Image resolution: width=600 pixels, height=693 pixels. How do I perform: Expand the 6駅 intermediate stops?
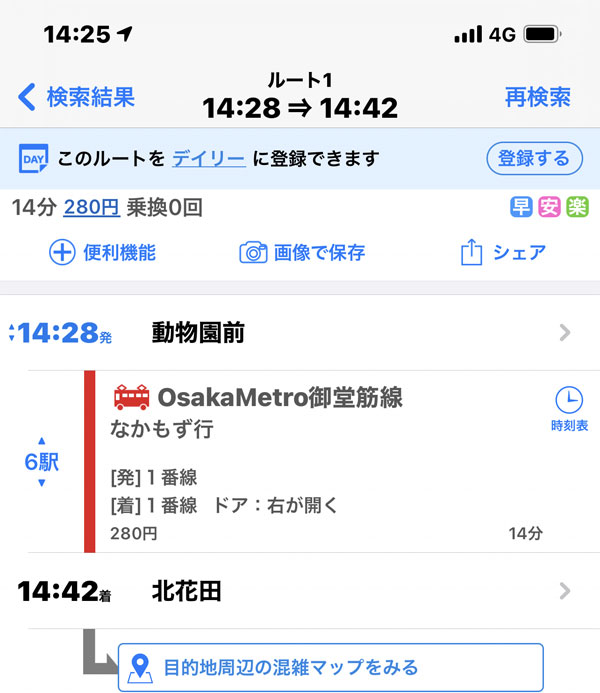[42, 462]
